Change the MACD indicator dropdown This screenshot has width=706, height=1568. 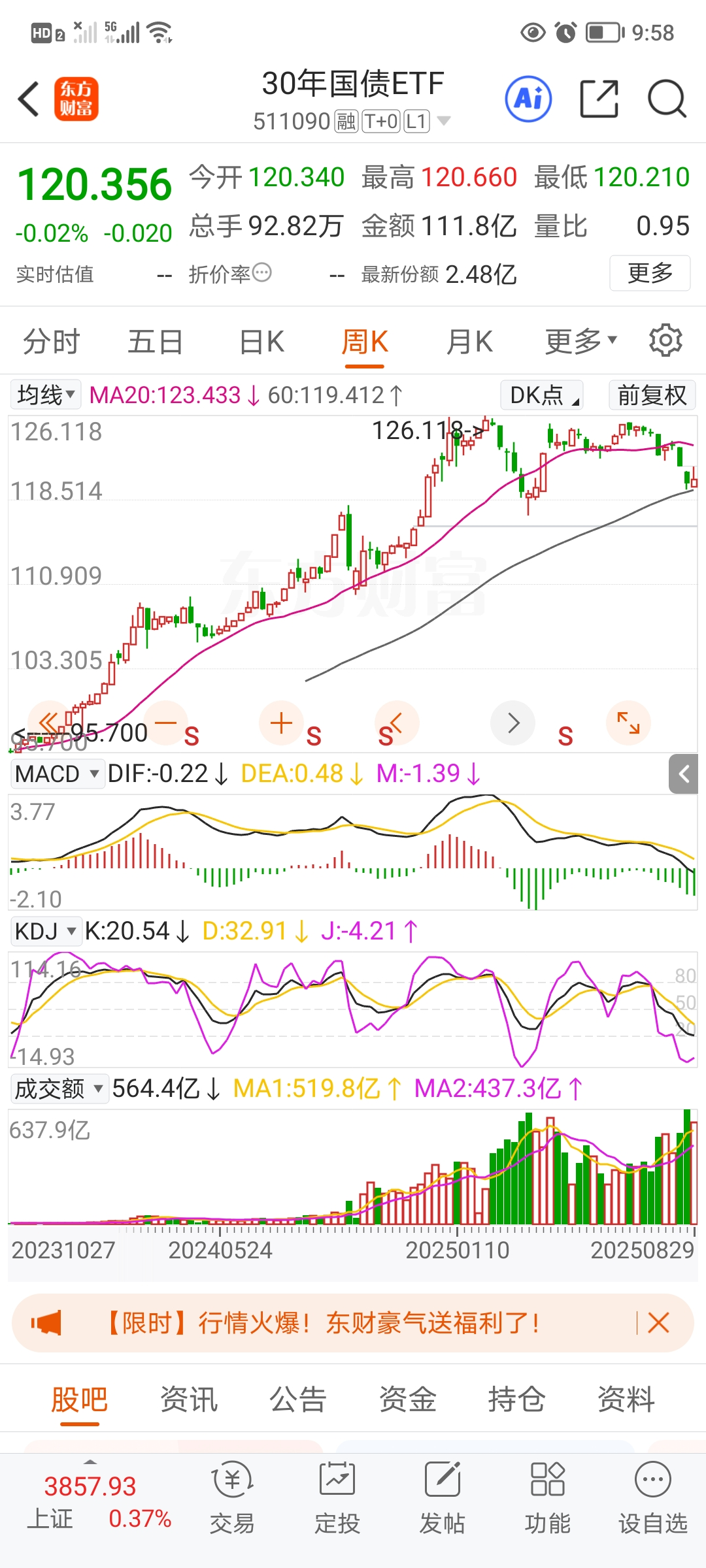[x=57, y=774]
